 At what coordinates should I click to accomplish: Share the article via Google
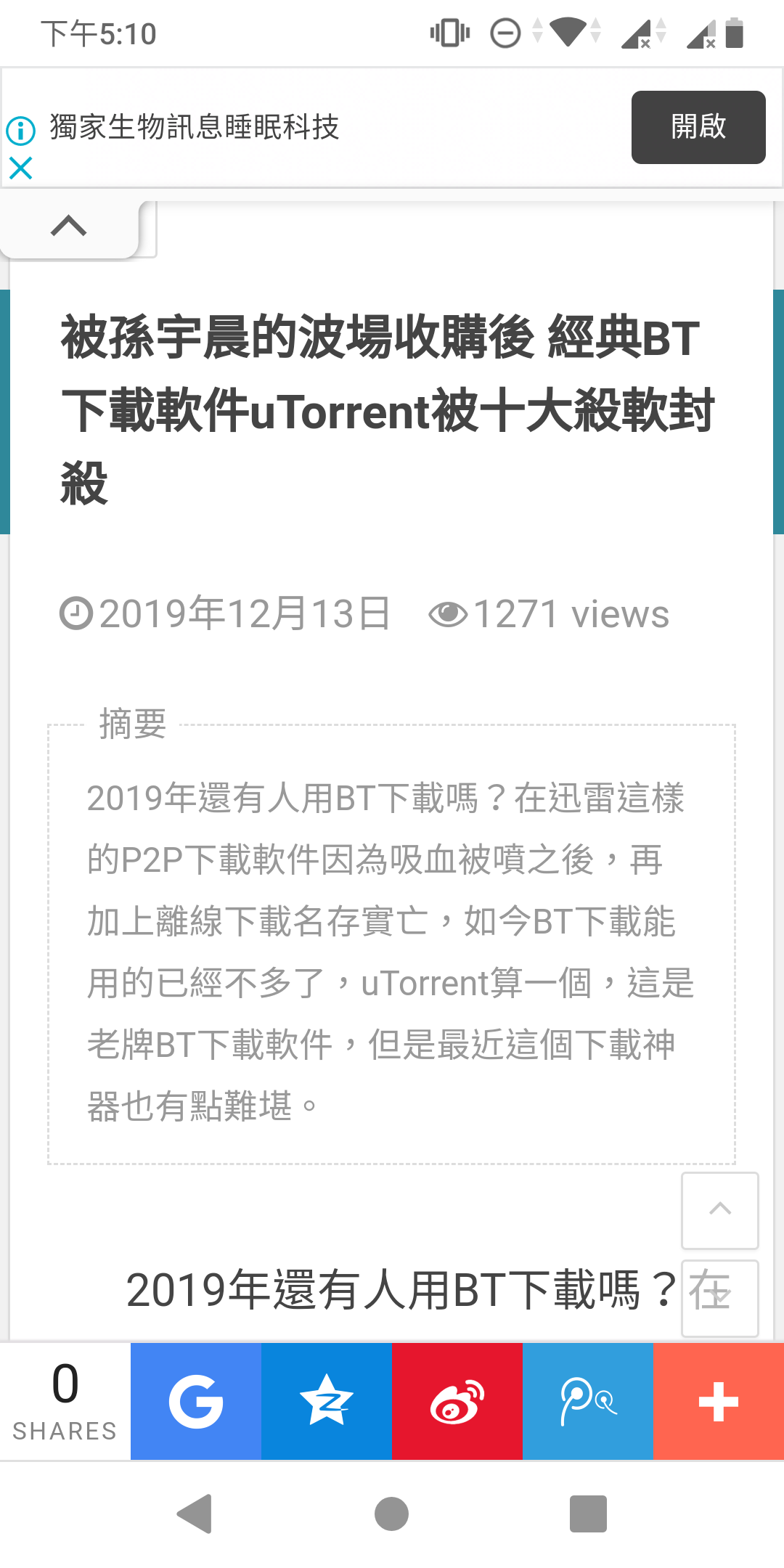[x=196, y=1401]
